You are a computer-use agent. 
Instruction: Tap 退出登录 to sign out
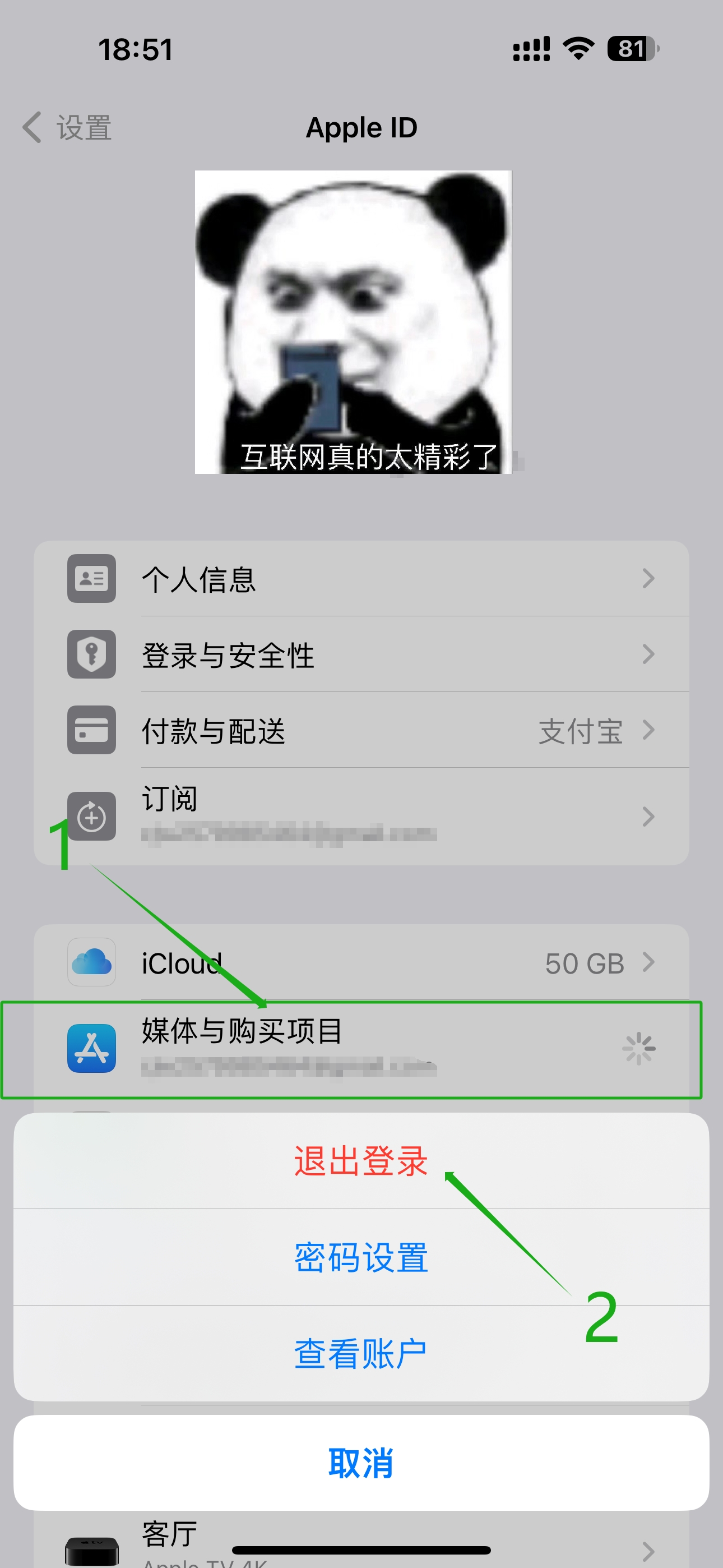tap(361, 1161)
